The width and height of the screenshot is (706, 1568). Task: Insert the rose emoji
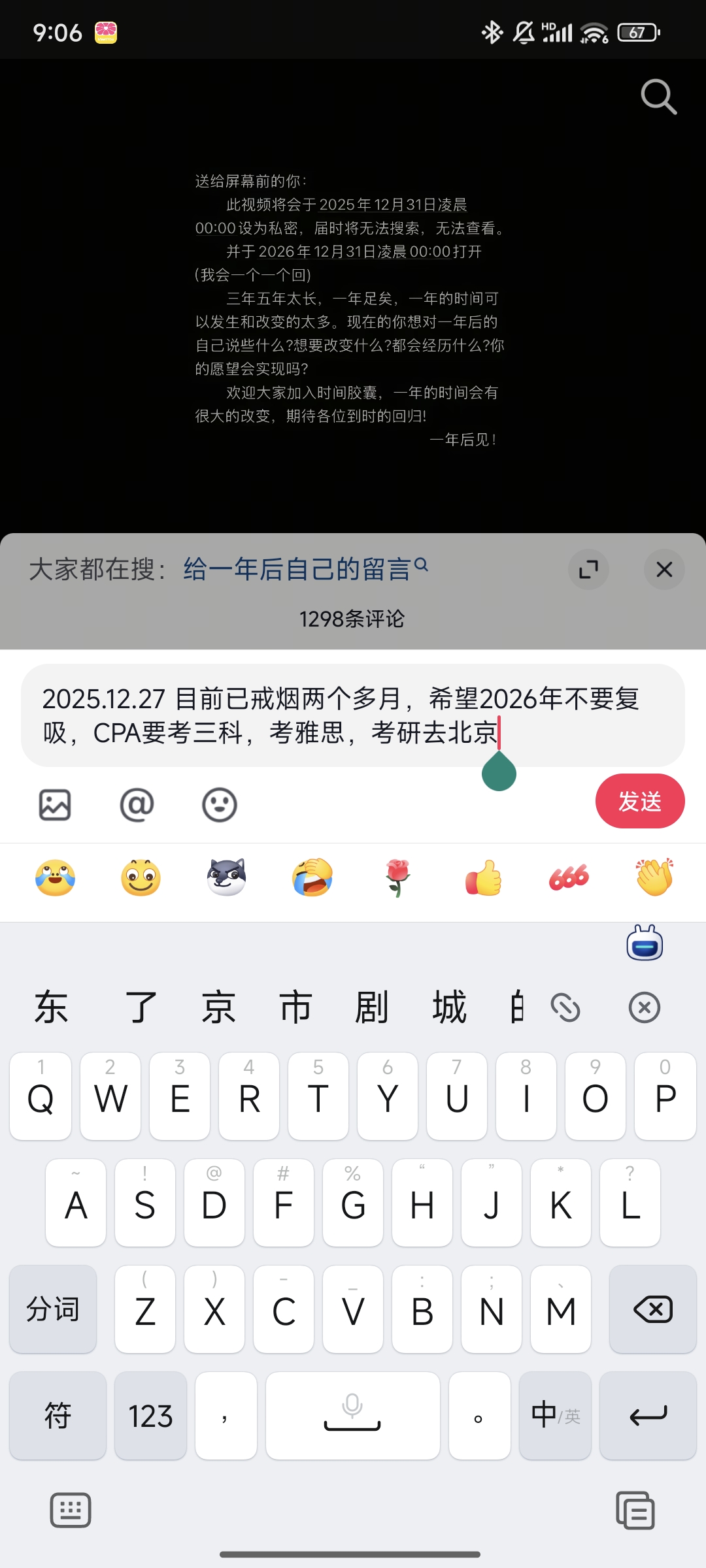pyautogui.click(x=398, y=877)
